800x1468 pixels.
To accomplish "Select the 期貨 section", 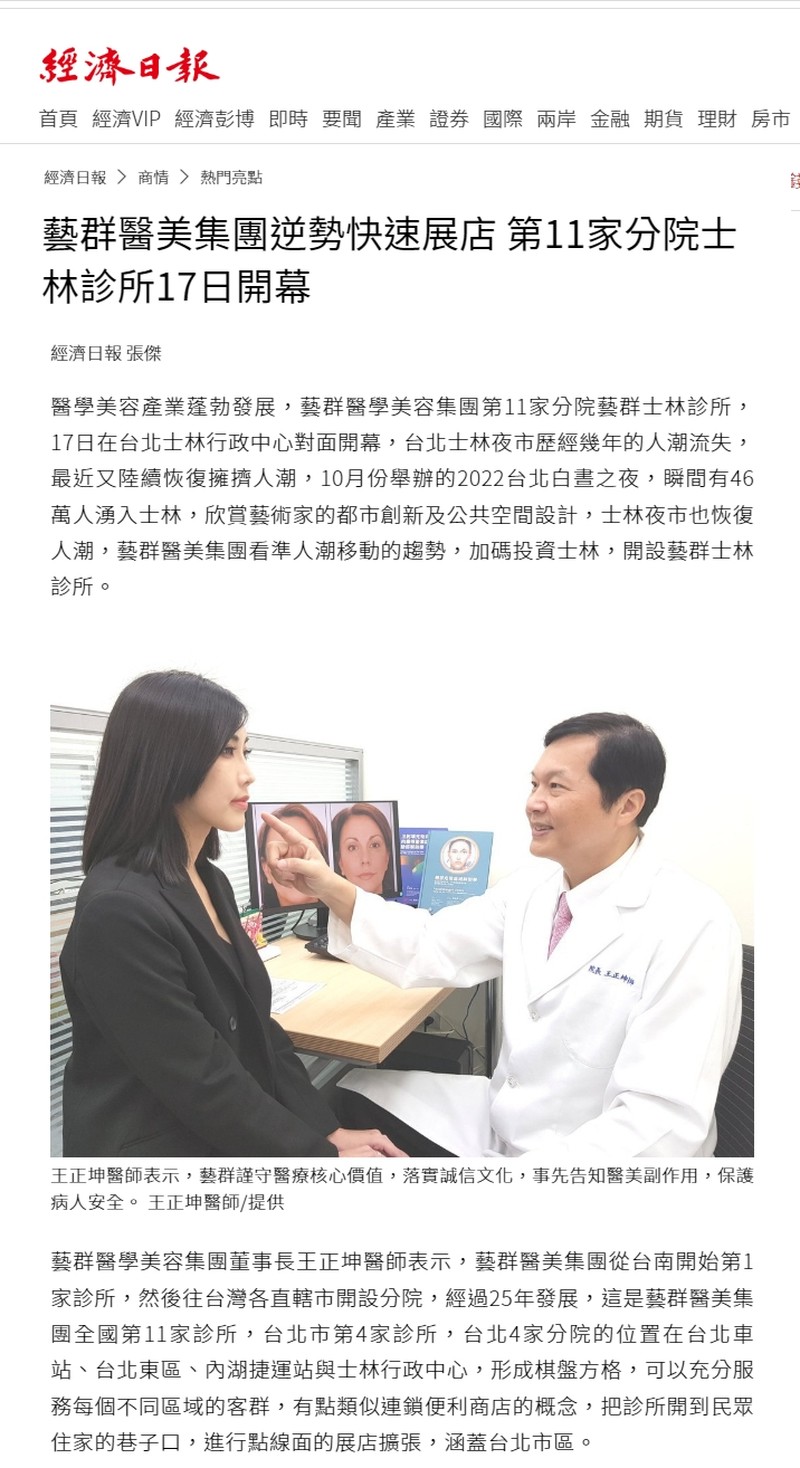I will (664, 119).
